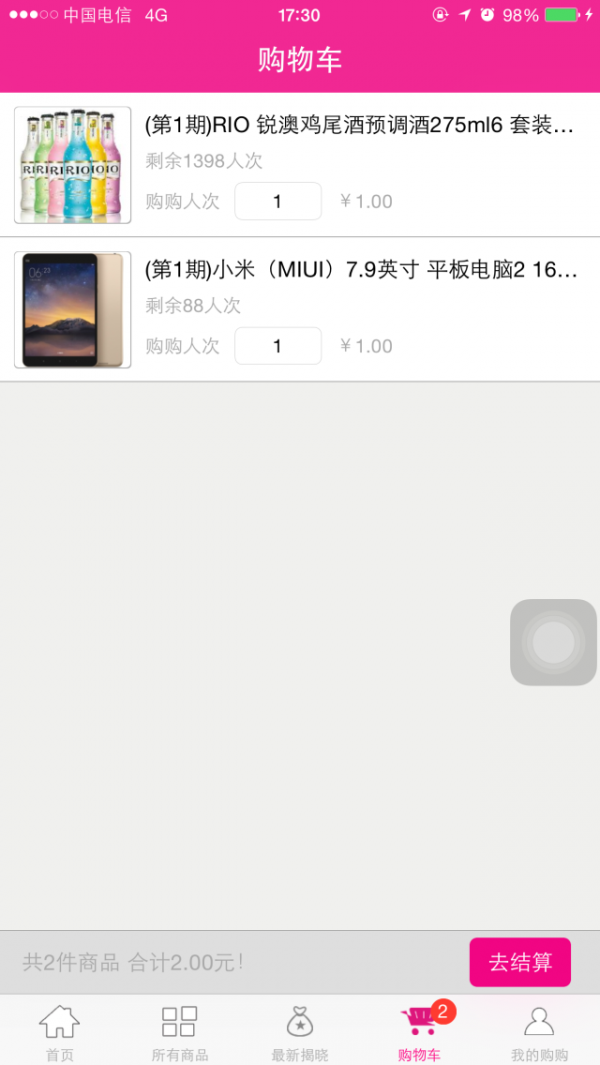Open the 小米 平板电脑2 product image
Viewport: 600px width, 1065px height.
point(73,310)
